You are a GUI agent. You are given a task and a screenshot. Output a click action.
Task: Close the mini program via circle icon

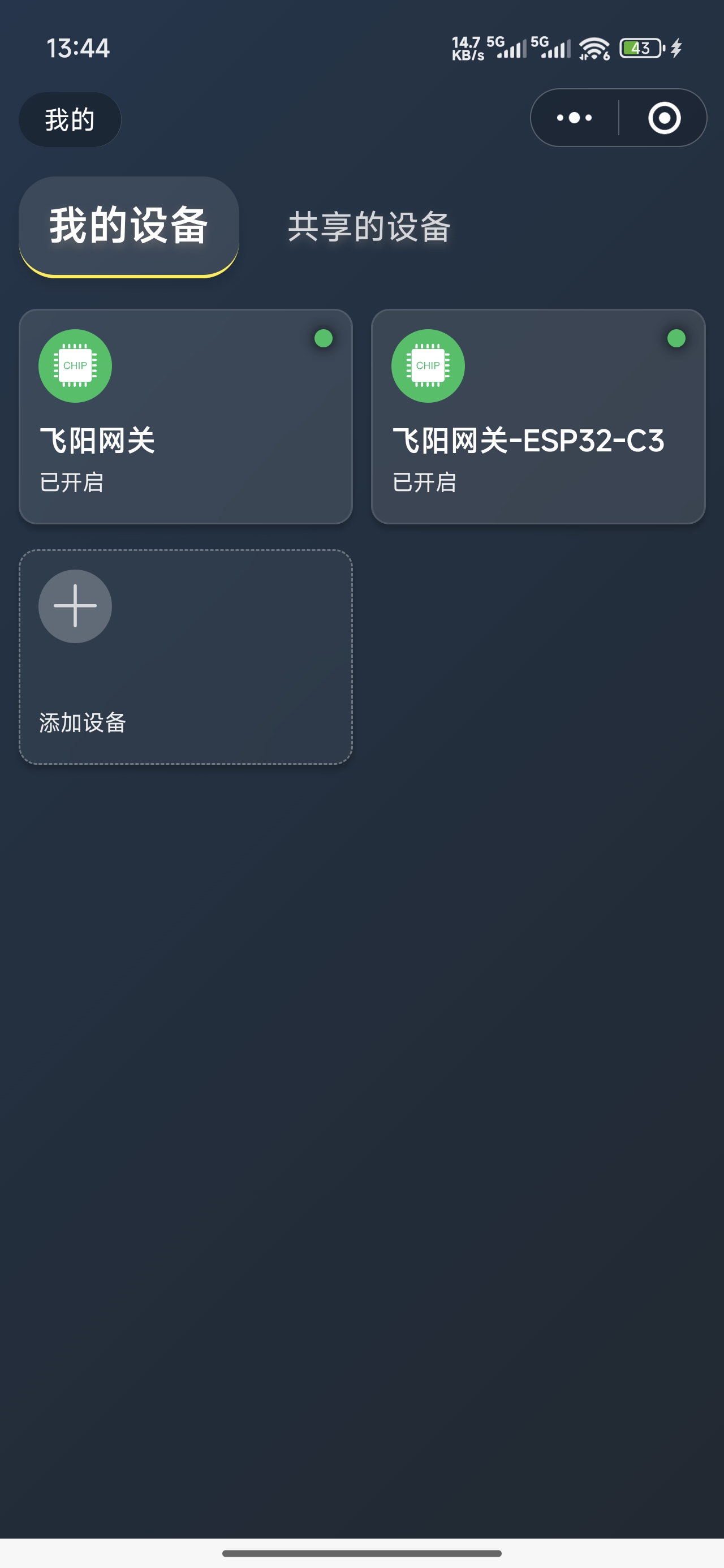point(663,118)
